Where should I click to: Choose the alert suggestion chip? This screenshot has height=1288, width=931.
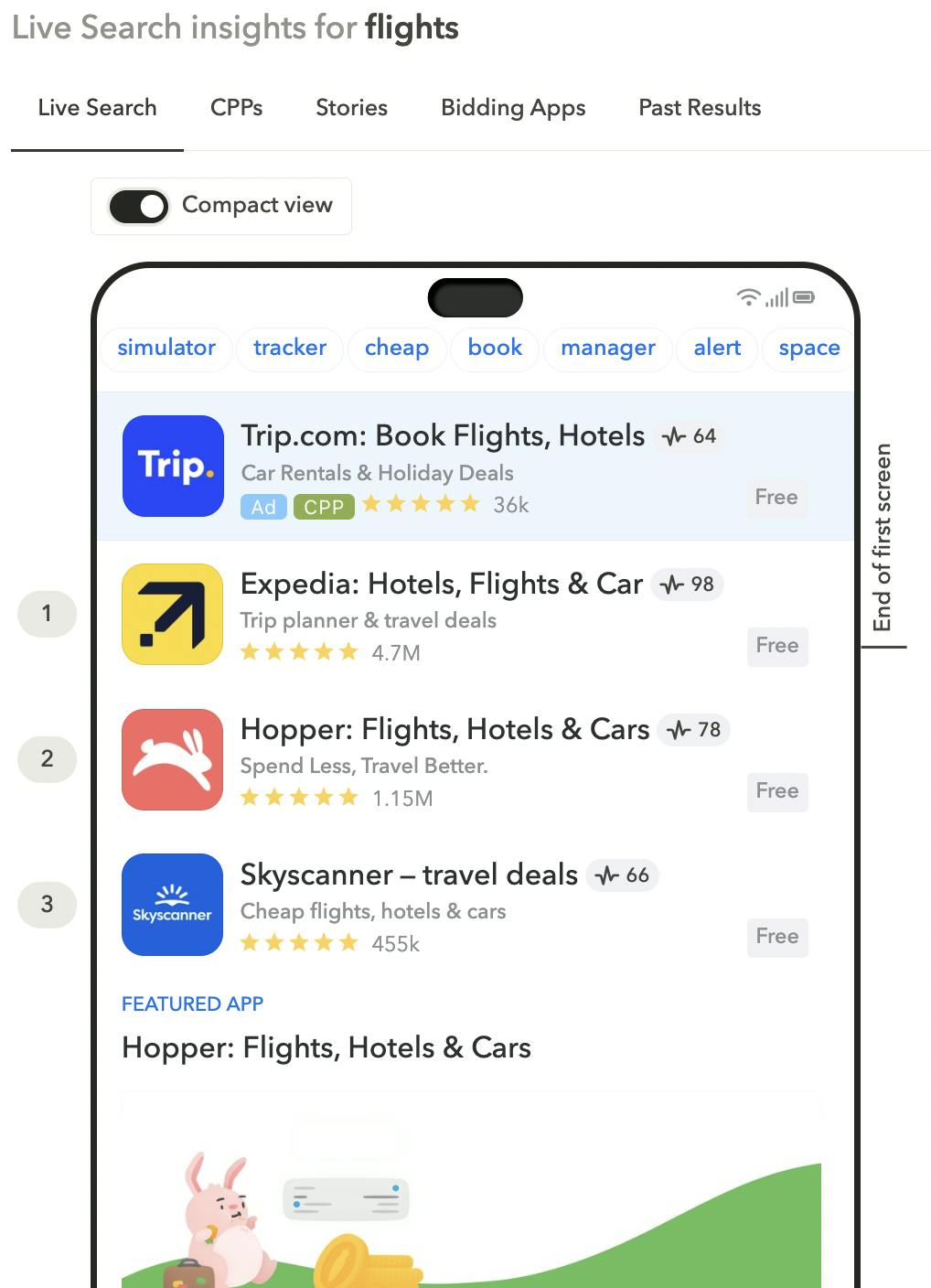(717, 349)
